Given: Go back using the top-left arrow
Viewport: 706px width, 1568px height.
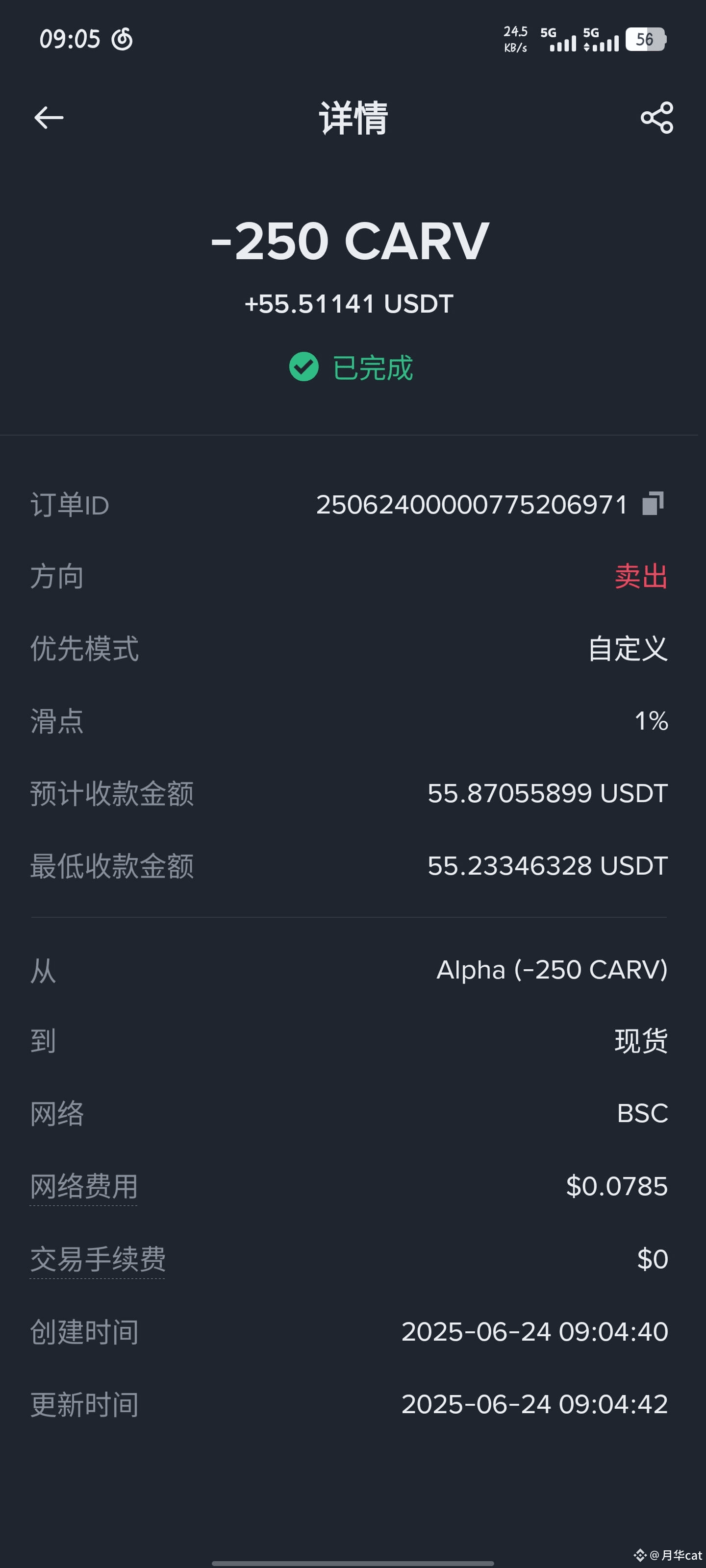Looking at the screenshot, I should 49,118.
